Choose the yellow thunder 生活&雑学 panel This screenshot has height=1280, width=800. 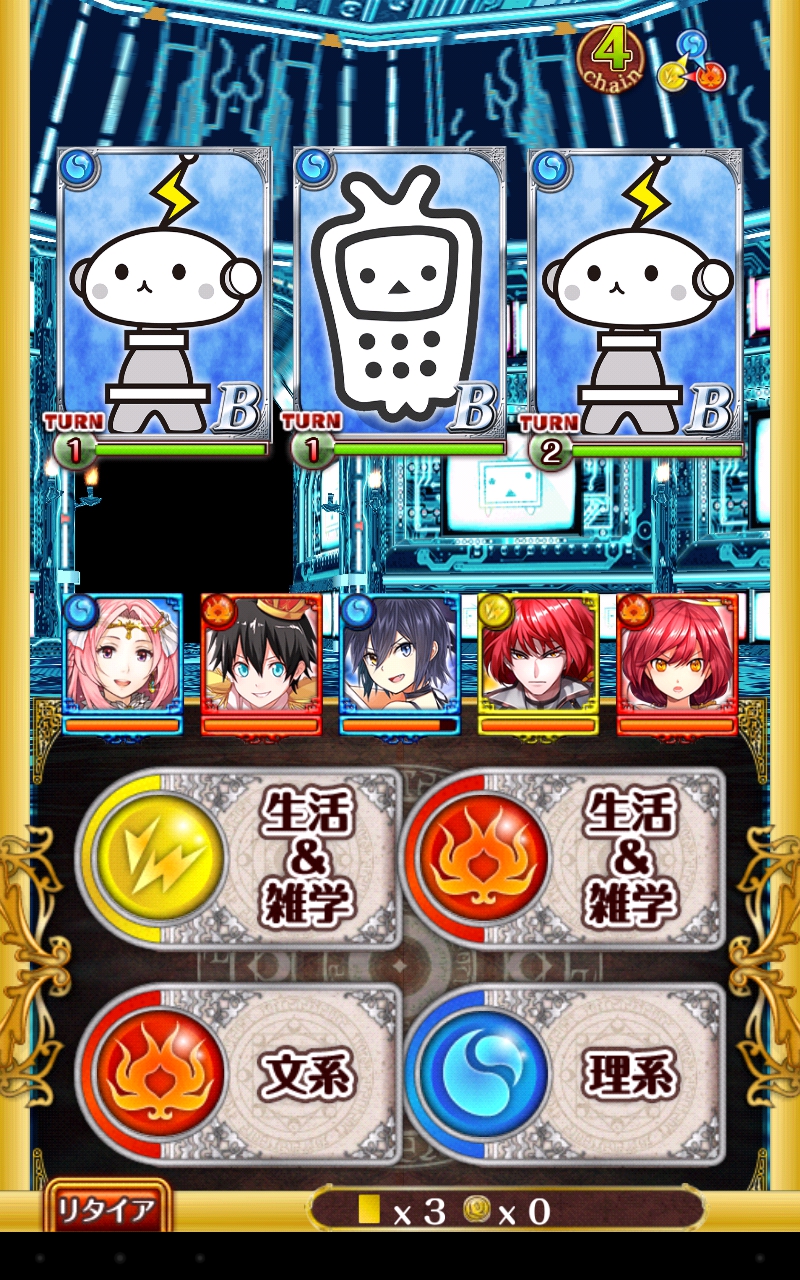(x=238, y=860)
